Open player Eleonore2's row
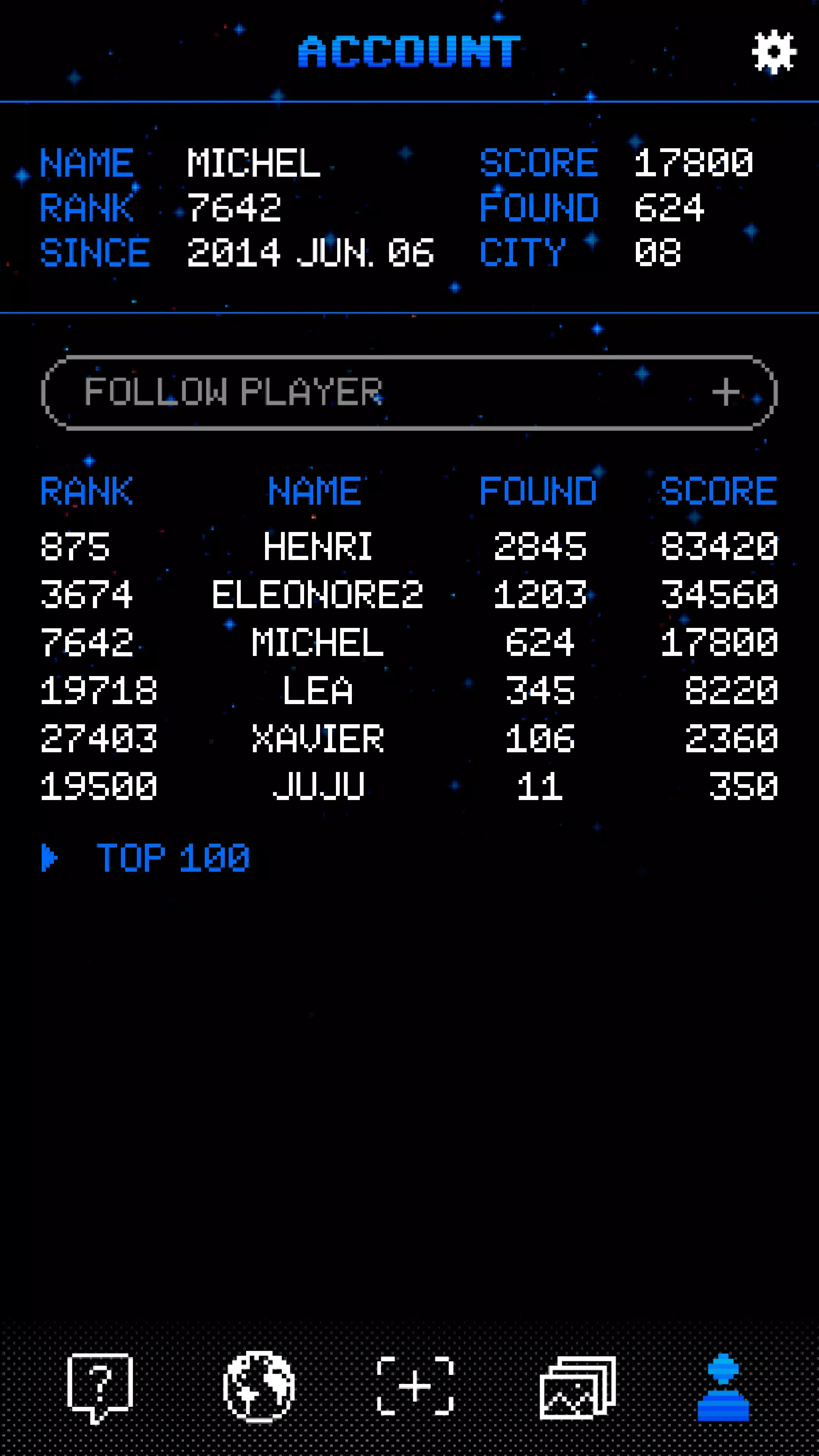 click(x=318, y=595)
